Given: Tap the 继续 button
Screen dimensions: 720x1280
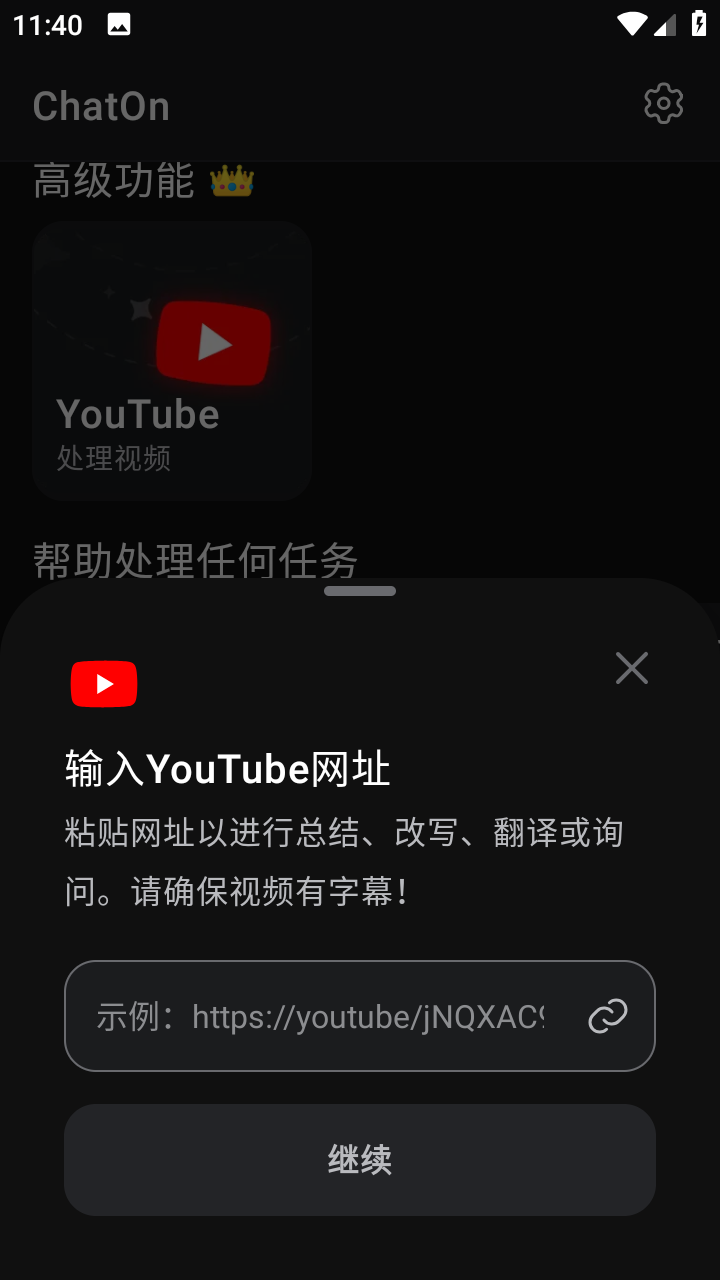Looking at the screenshot, I should [360, 1160].
